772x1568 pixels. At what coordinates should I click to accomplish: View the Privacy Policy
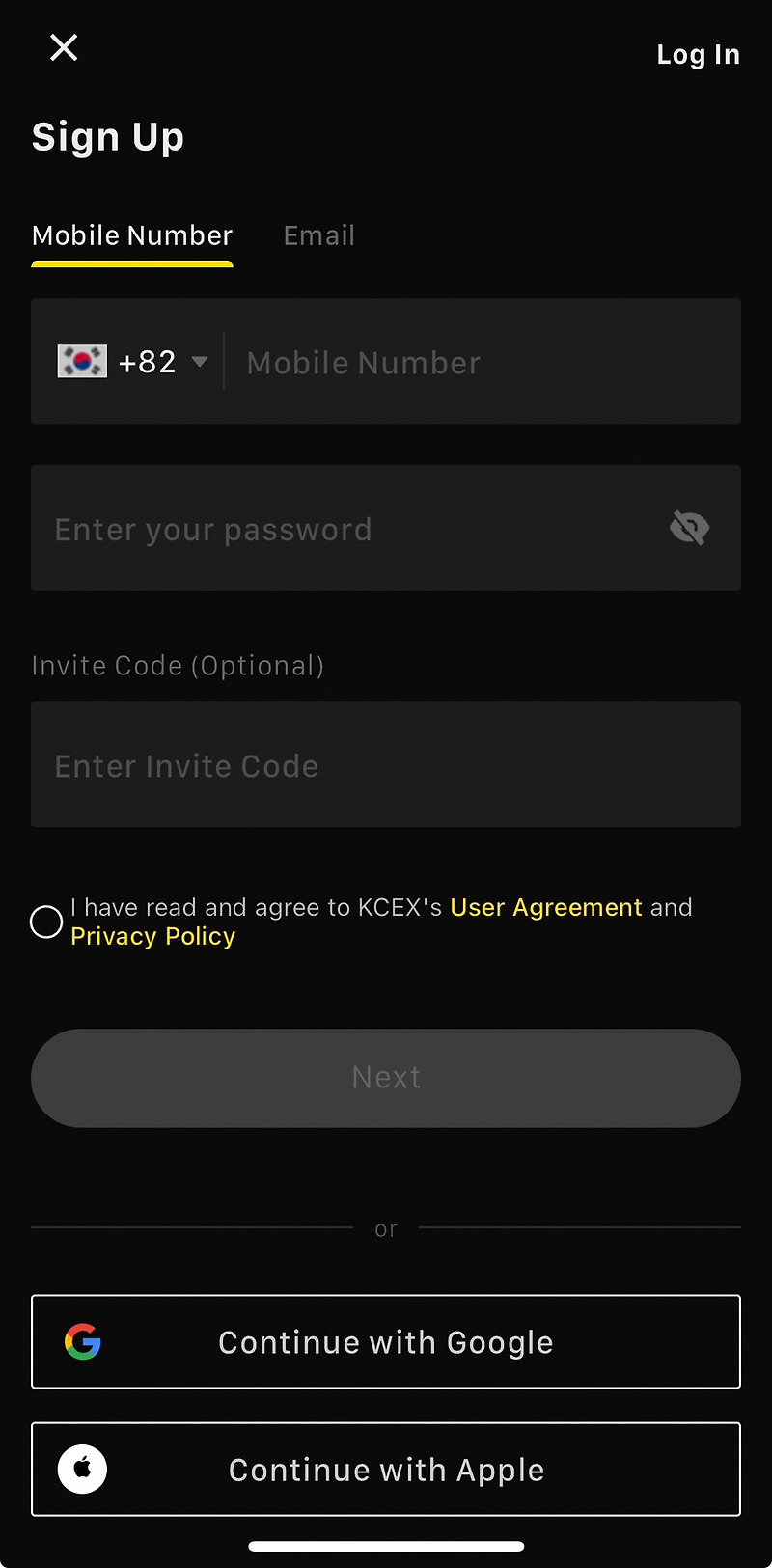click(152, 935)
